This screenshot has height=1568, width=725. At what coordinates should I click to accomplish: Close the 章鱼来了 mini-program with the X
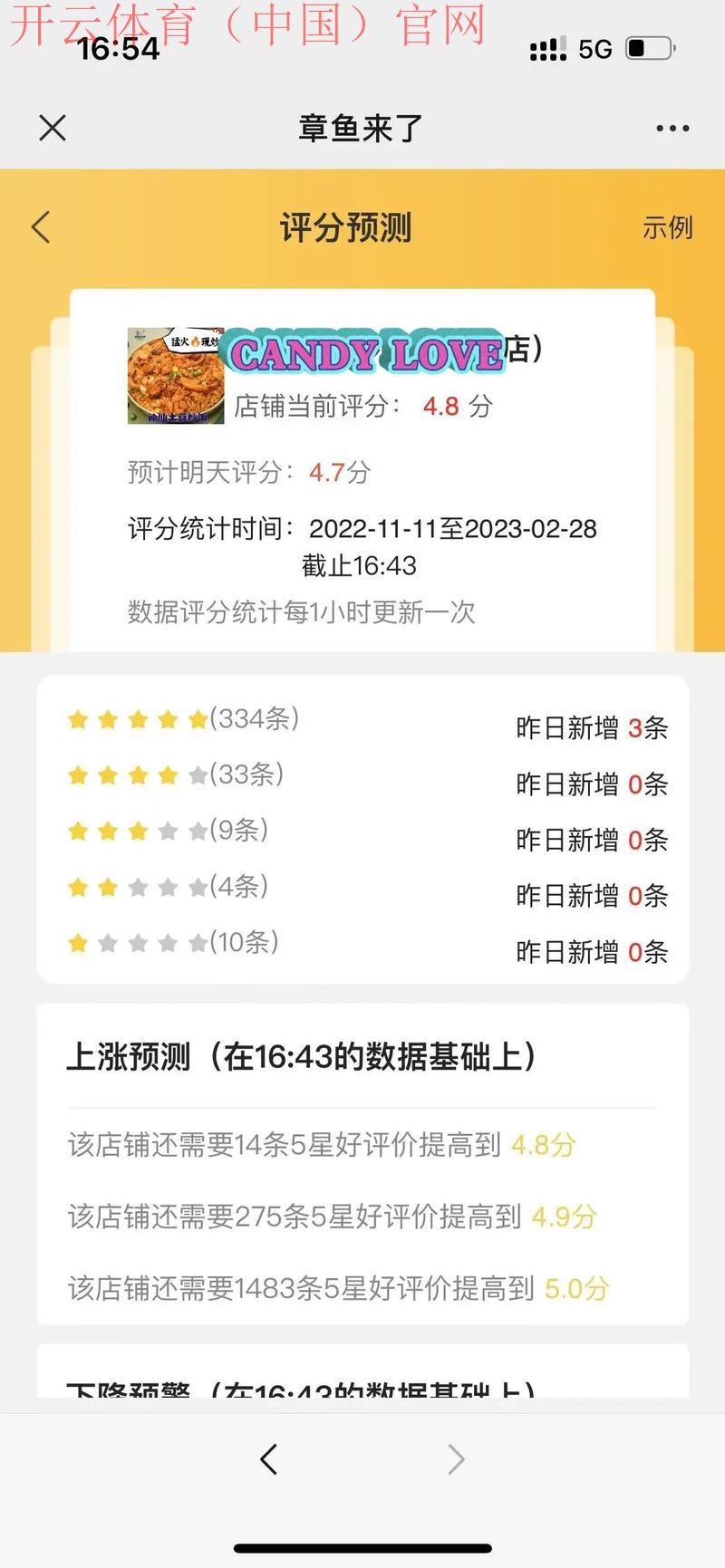52,128
